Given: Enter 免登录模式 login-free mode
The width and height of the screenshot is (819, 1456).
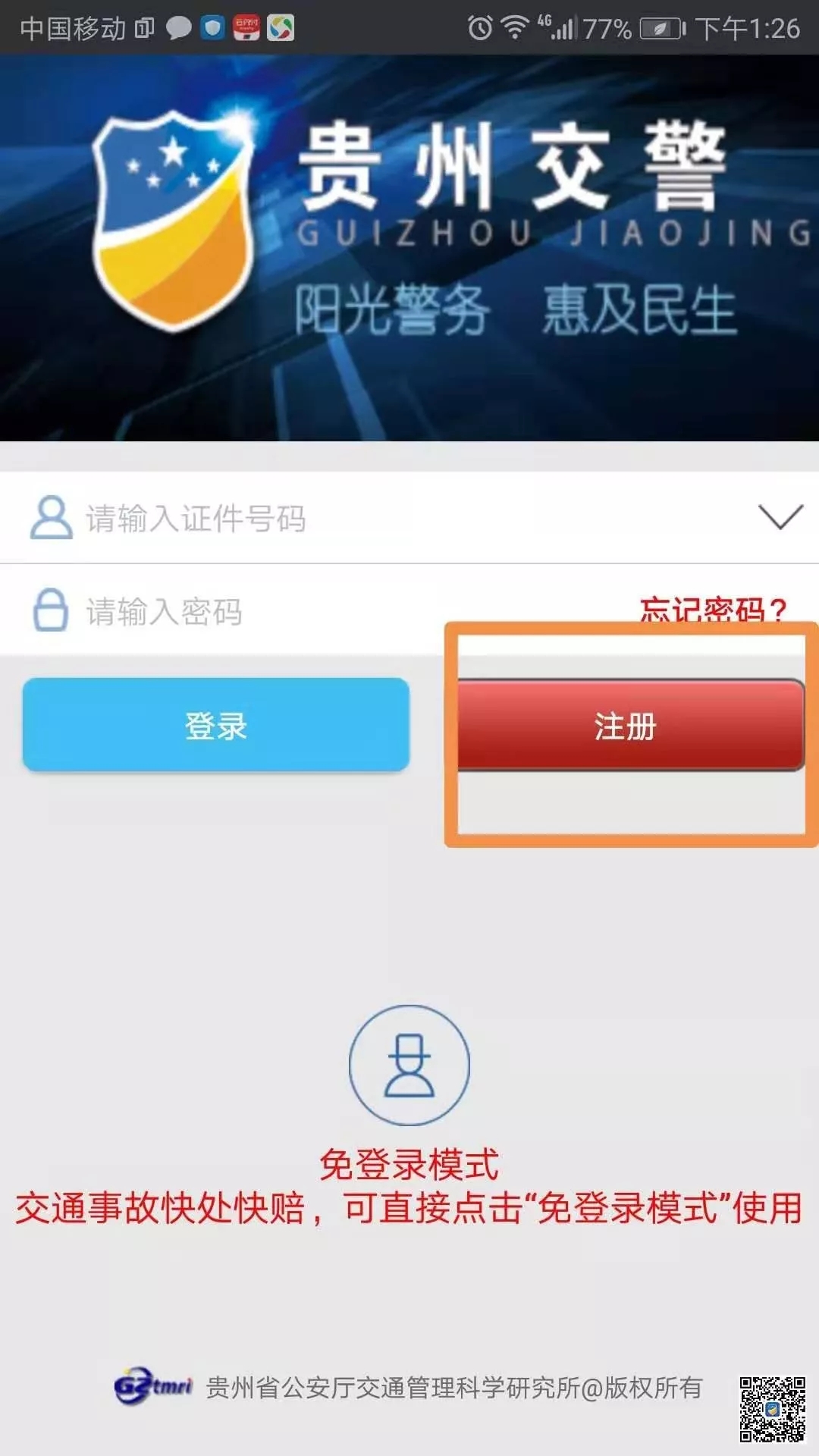Looking at the screenshot, I should (409, 1065).
